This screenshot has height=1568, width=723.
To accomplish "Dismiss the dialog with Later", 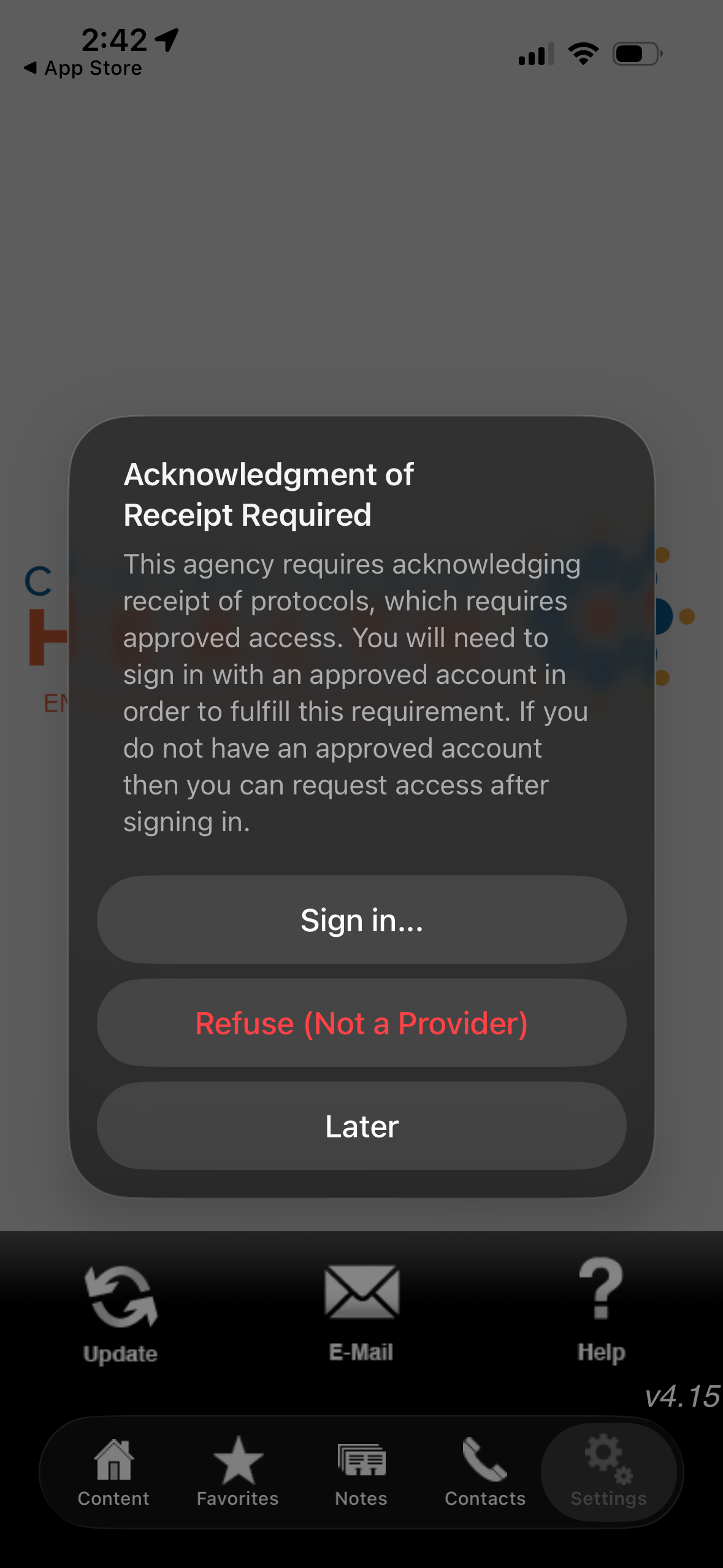I will [361, 1126].
